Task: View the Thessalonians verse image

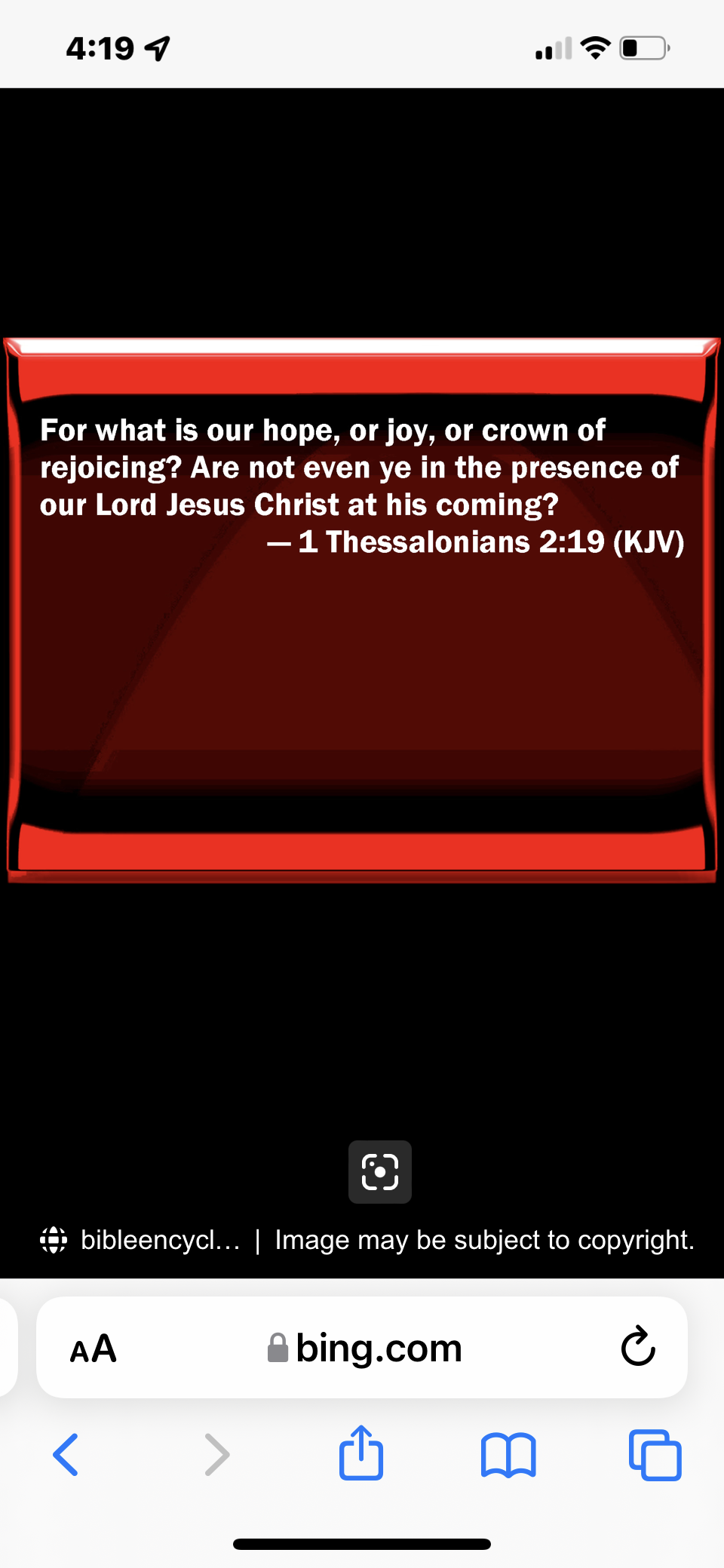Action: (362, 609)
